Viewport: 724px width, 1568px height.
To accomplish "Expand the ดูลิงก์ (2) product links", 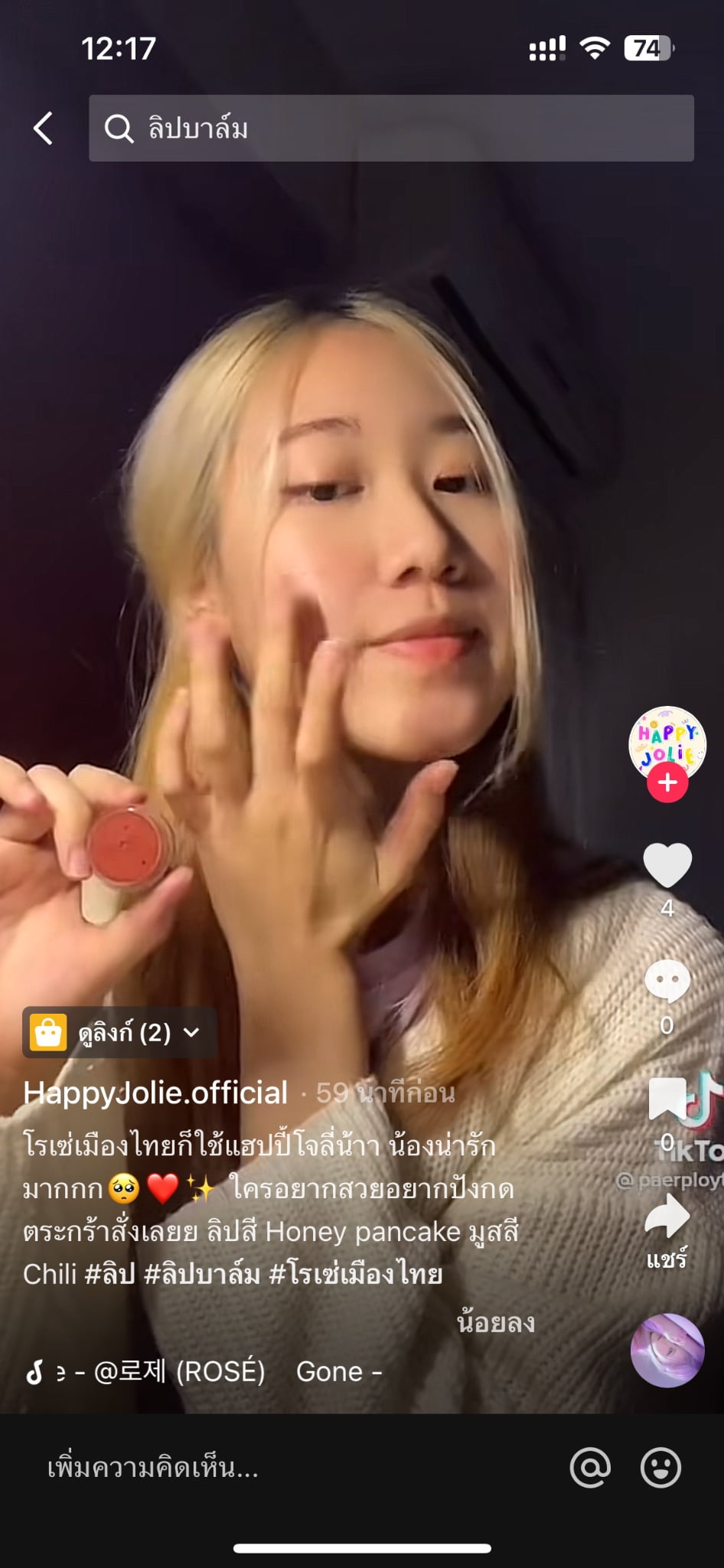I will (x=119, y=1033).
